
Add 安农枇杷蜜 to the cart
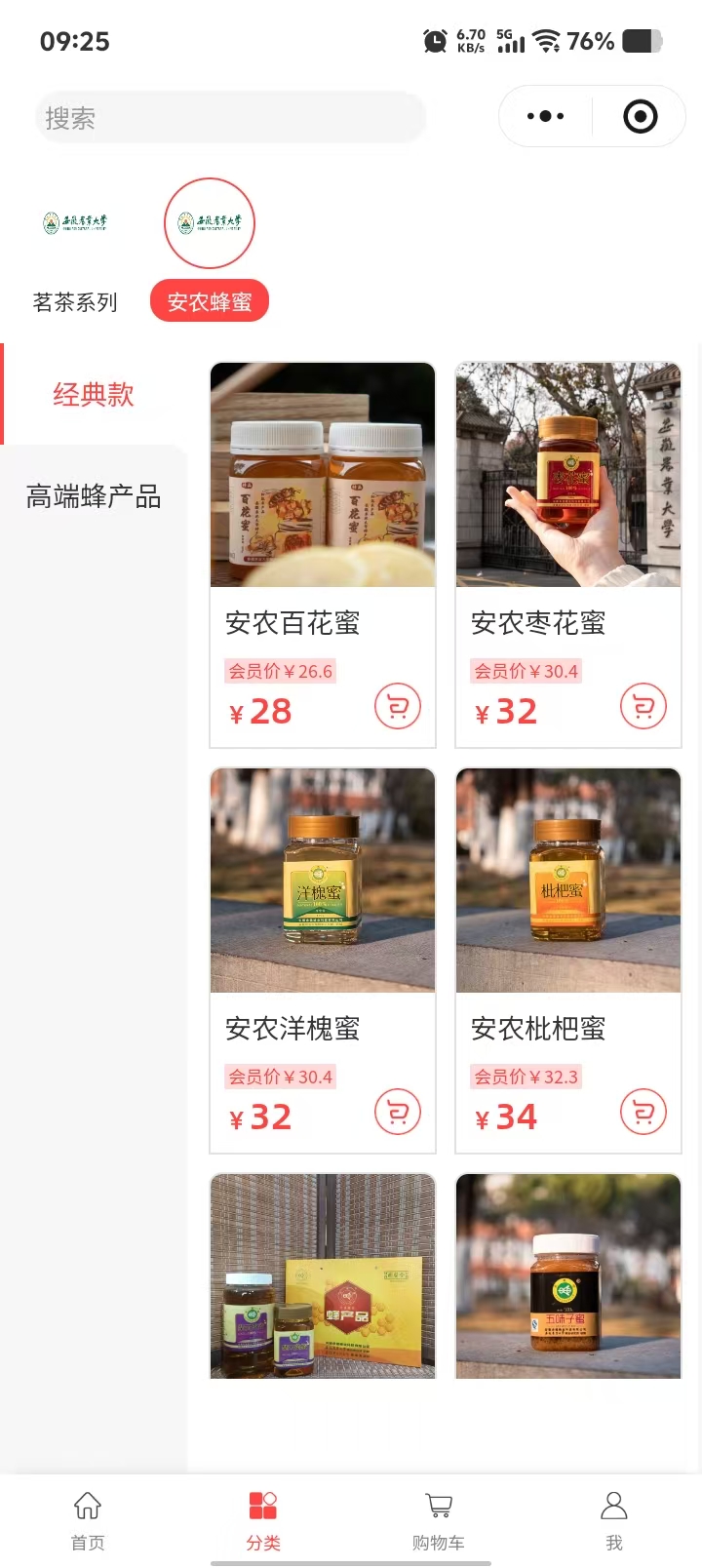pyautogui.click(x=643, y=1113)
